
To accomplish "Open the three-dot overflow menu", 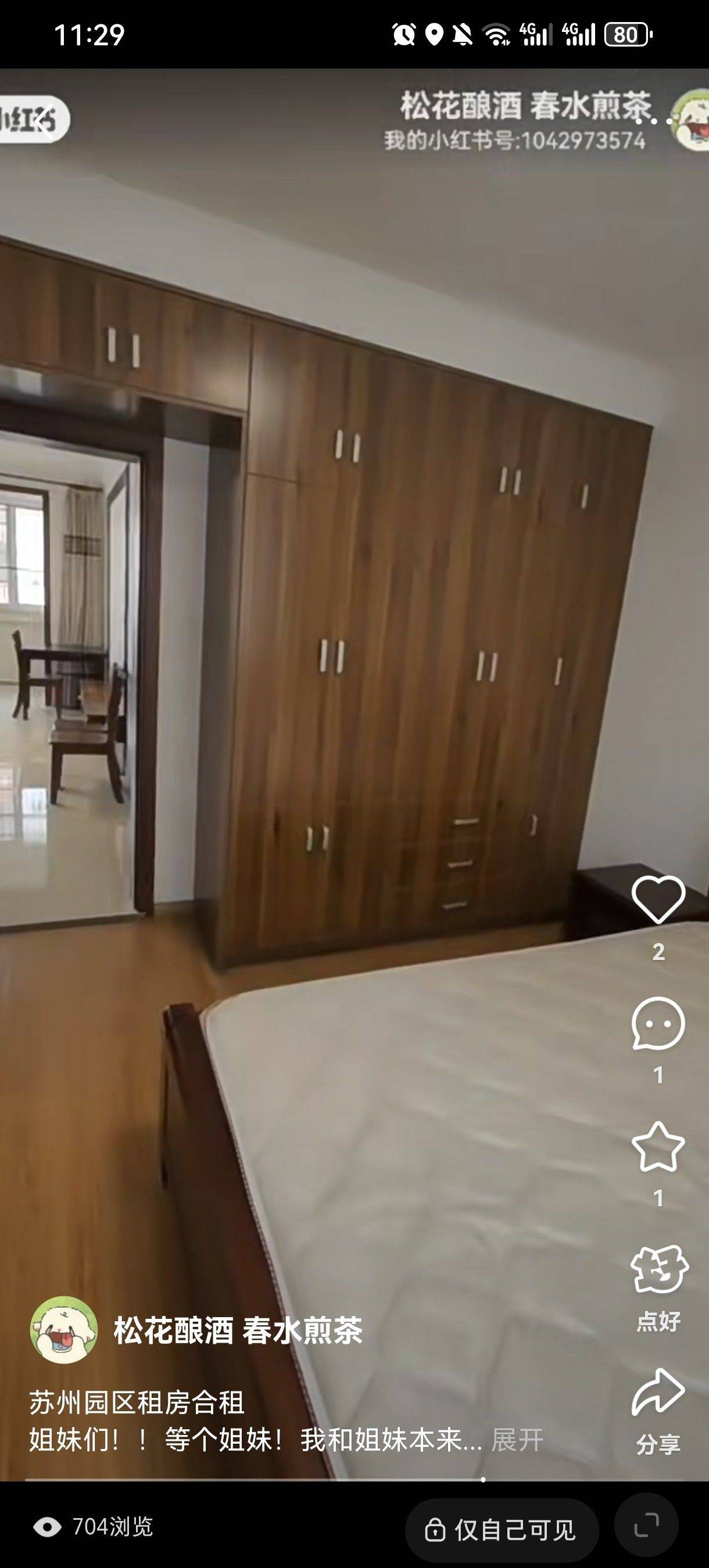I will tap(654, 122).
